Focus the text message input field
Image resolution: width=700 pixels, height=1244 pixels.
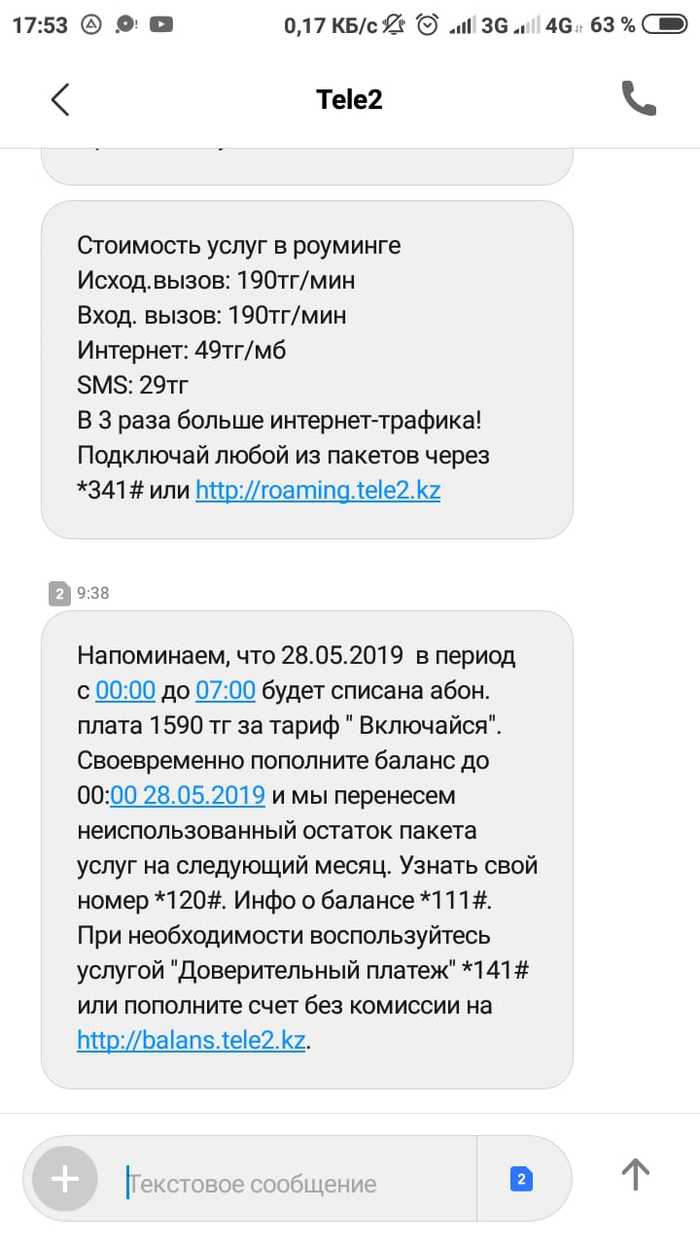pyautogui.click(x=290, y=1185)
